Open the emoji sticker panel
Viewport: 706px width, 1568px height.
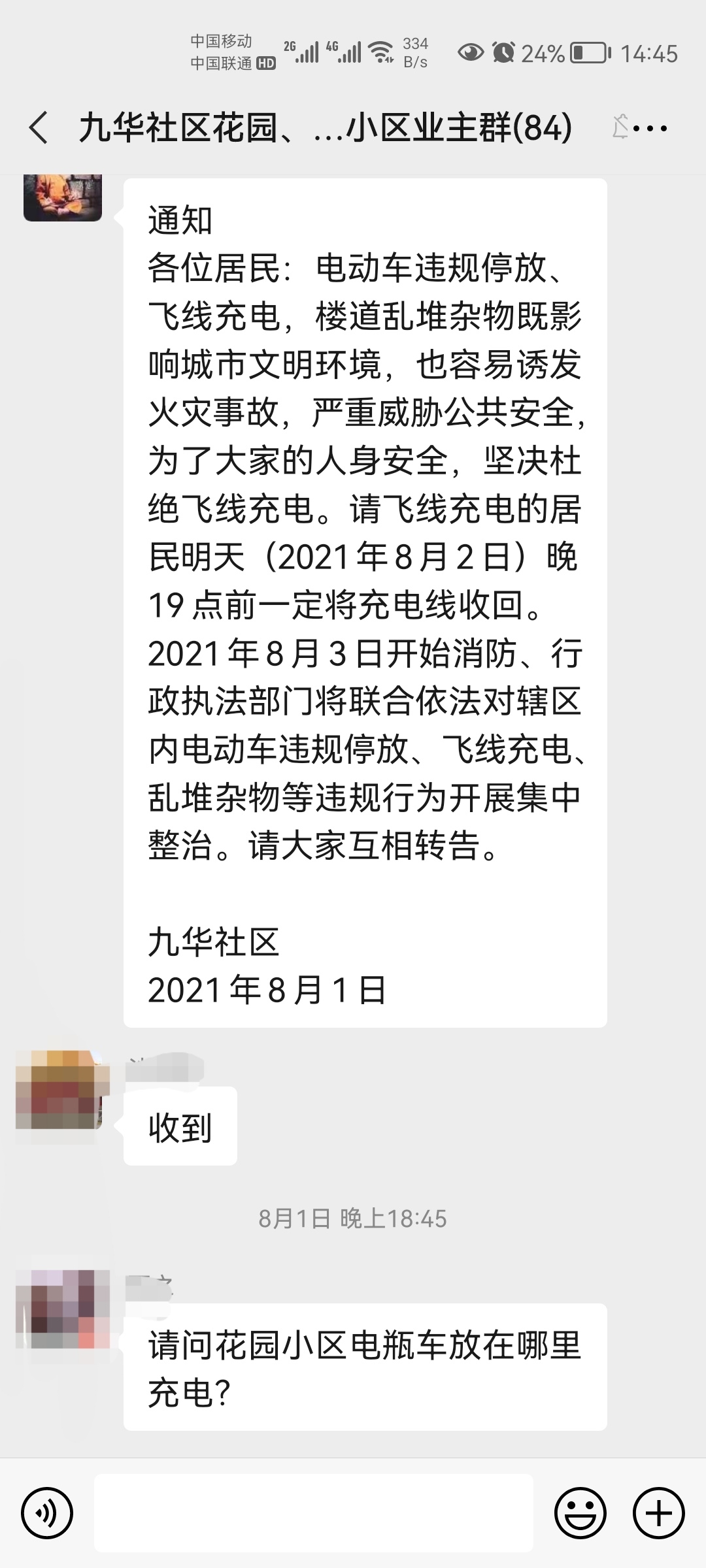580,1513
